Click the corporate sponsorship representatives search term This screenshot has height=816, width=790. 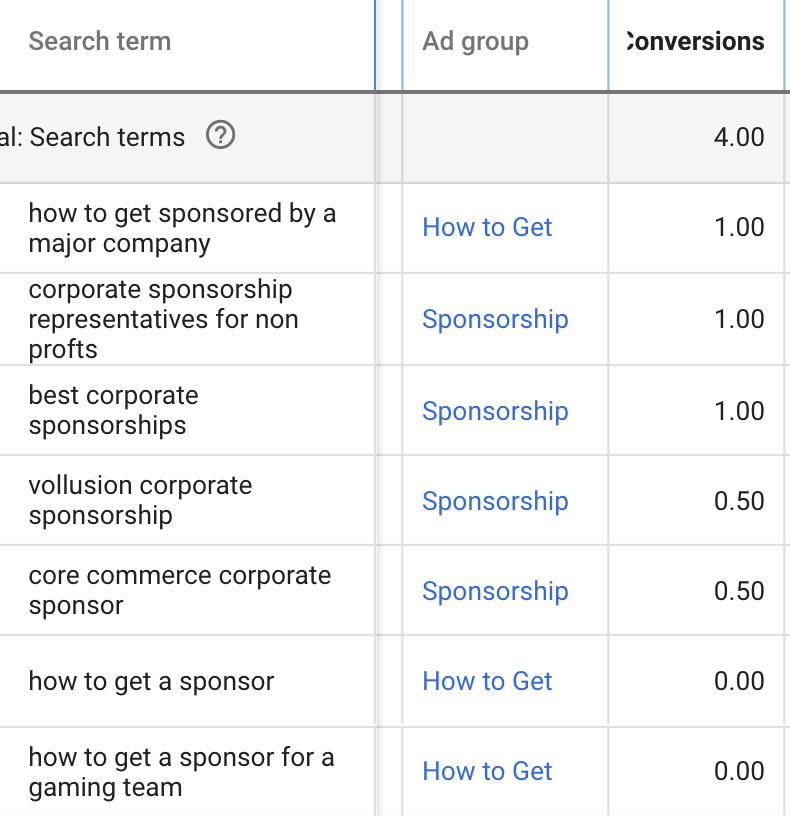coord(164,319)
